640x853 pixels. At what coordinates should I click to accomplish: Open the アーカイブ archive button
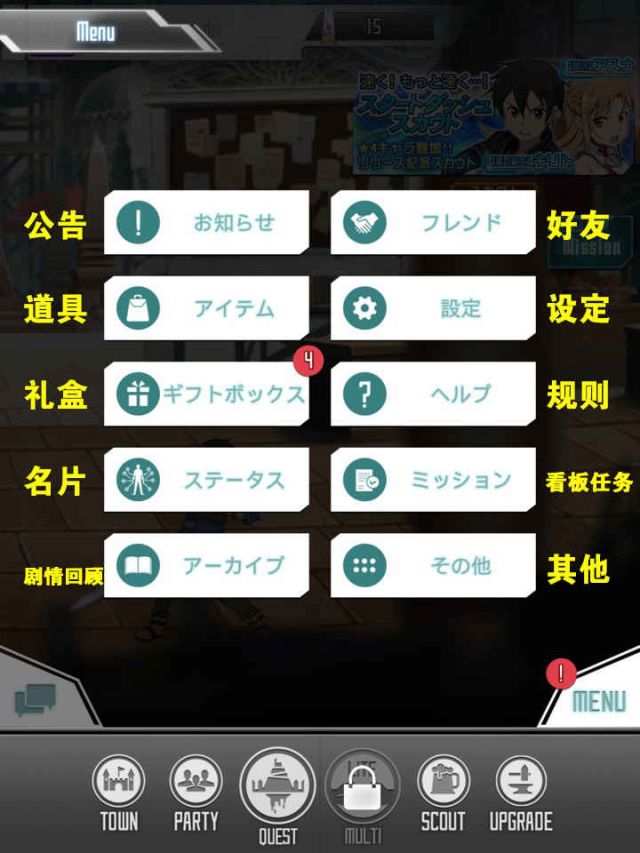pos(207,566)
